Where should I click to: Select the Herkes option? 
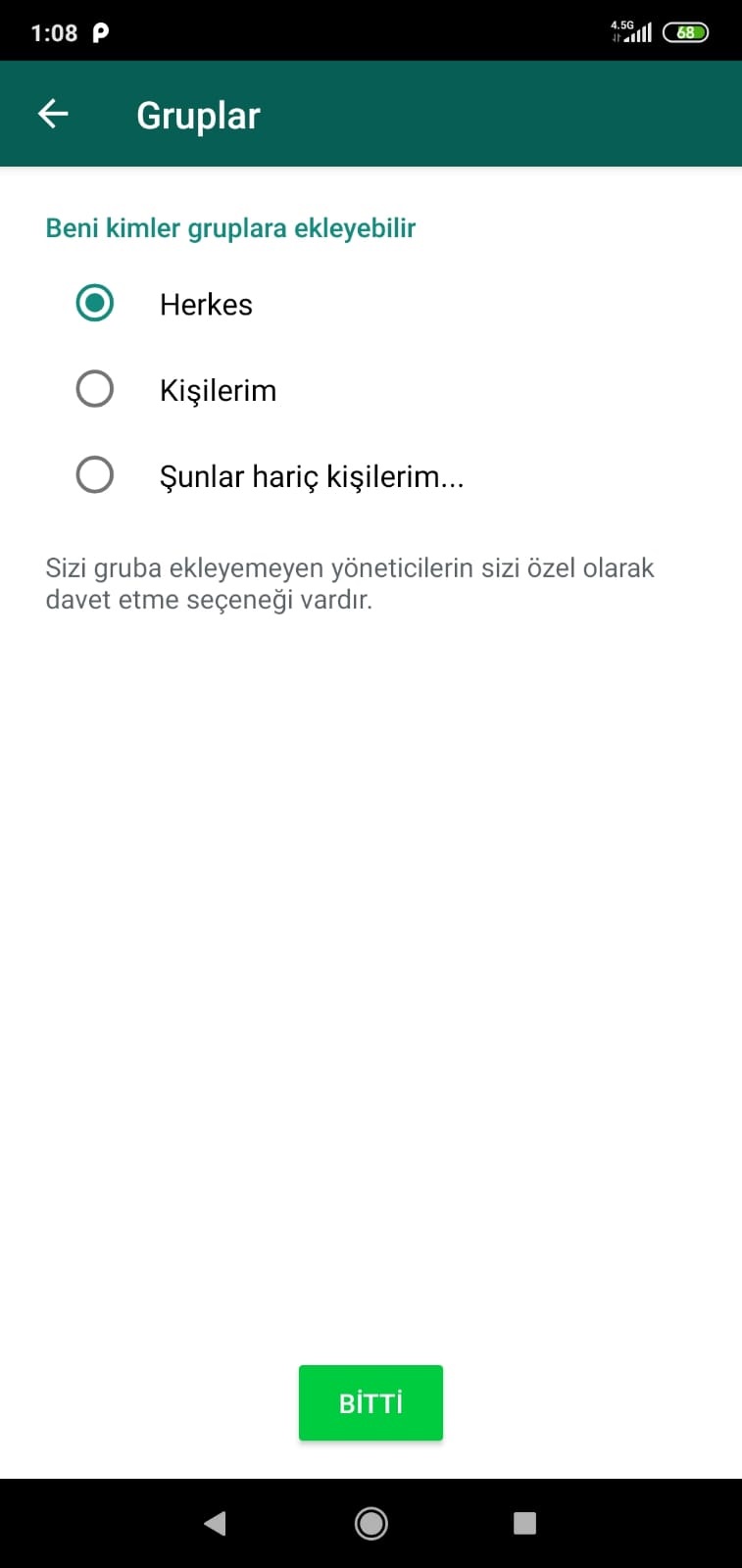pyautogui.click(x=95, y=303)
